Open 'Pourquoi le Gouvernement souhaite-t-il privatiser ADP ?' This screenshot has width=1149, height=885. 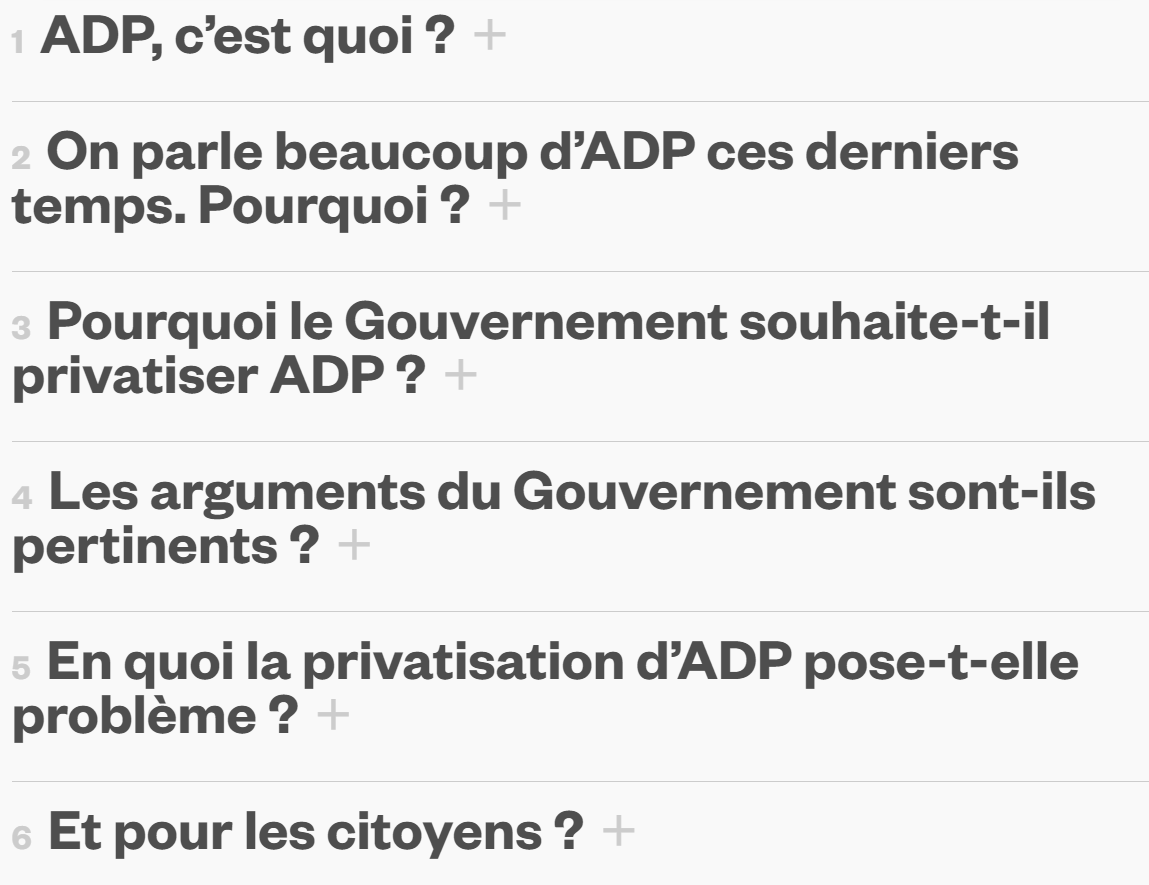[x=461, y=377]
